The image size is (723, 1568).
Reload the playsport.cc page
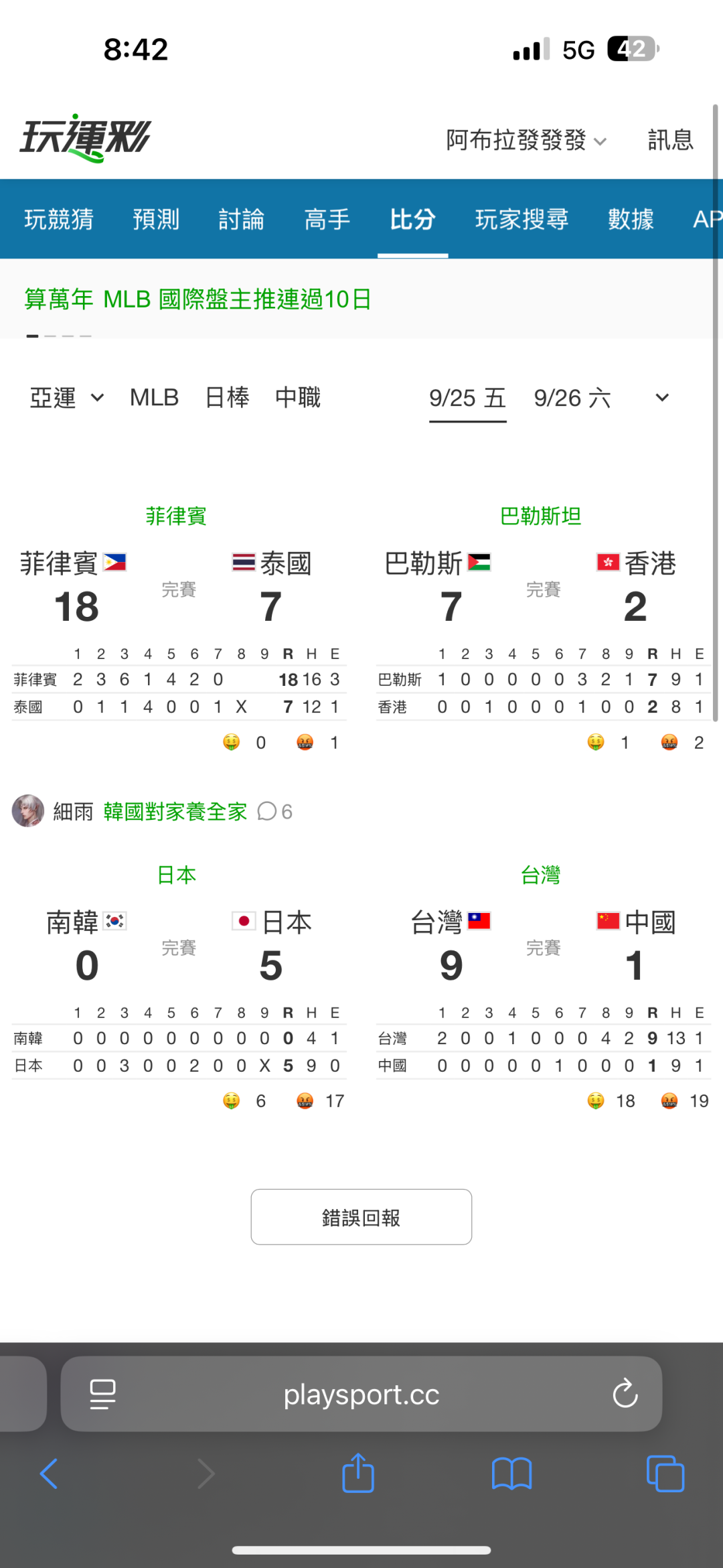tap(625, 1394)
